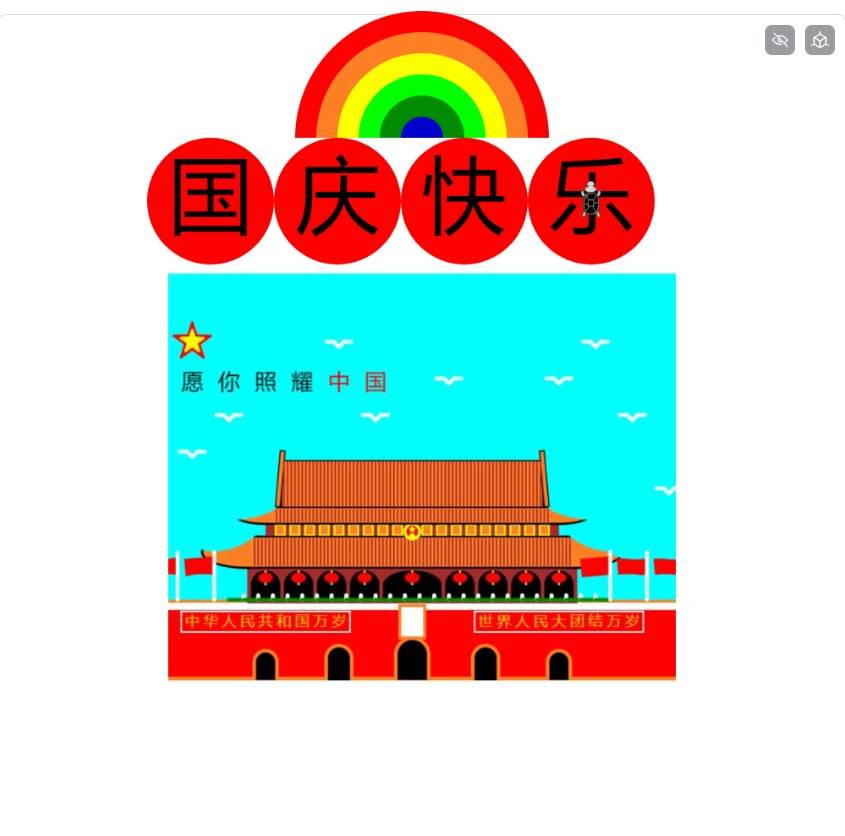
Task: Tap the 3D cube icon
Action: click(820, 40)
